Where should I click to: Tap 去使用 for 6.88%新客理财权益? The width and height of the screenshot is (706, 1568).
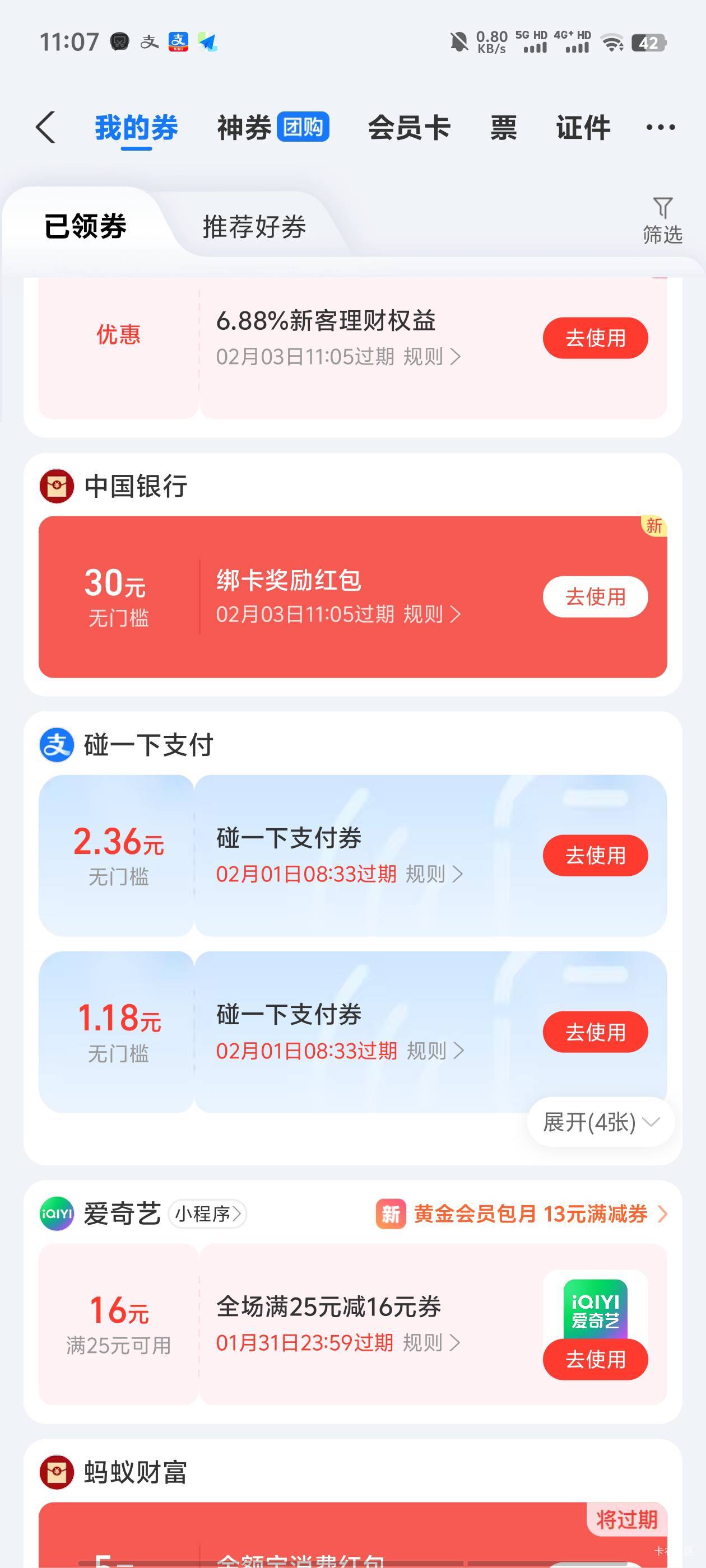[594, 338]
